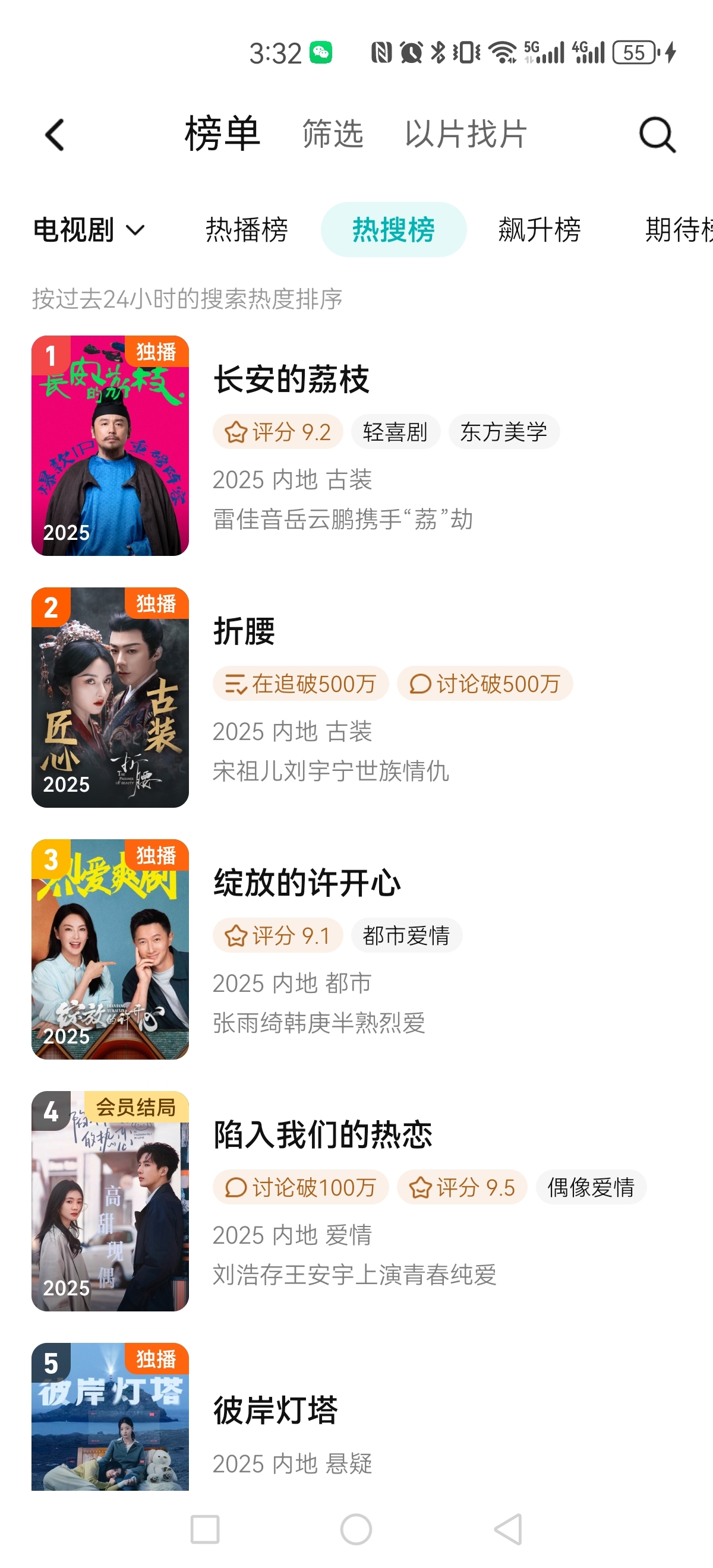713x1568 pixels.
Task: Go back using the top-left arrow
Action: pyautogui.click(x=55, y=134)
